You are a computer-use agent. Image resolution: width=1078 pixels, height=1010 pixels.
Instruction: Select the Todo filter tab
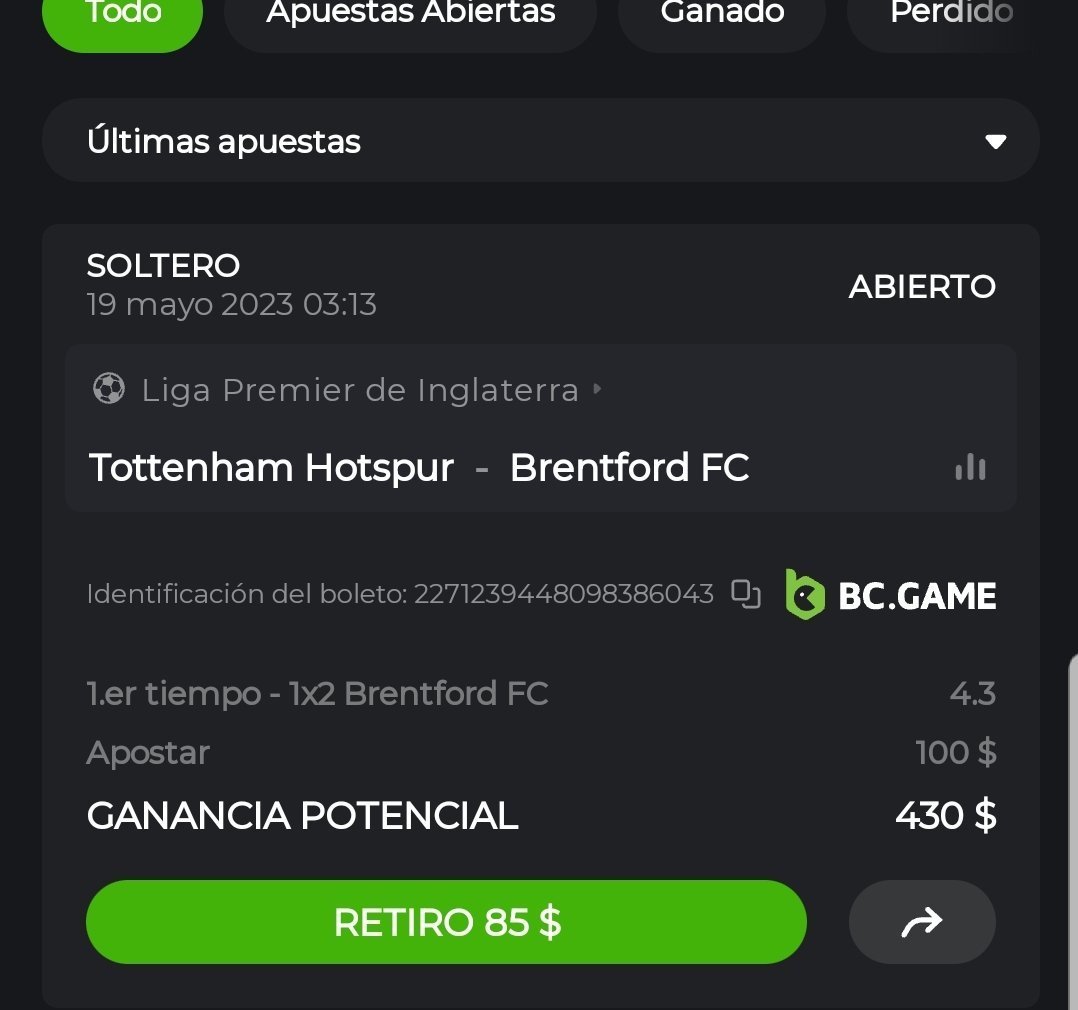click(122, 16)
